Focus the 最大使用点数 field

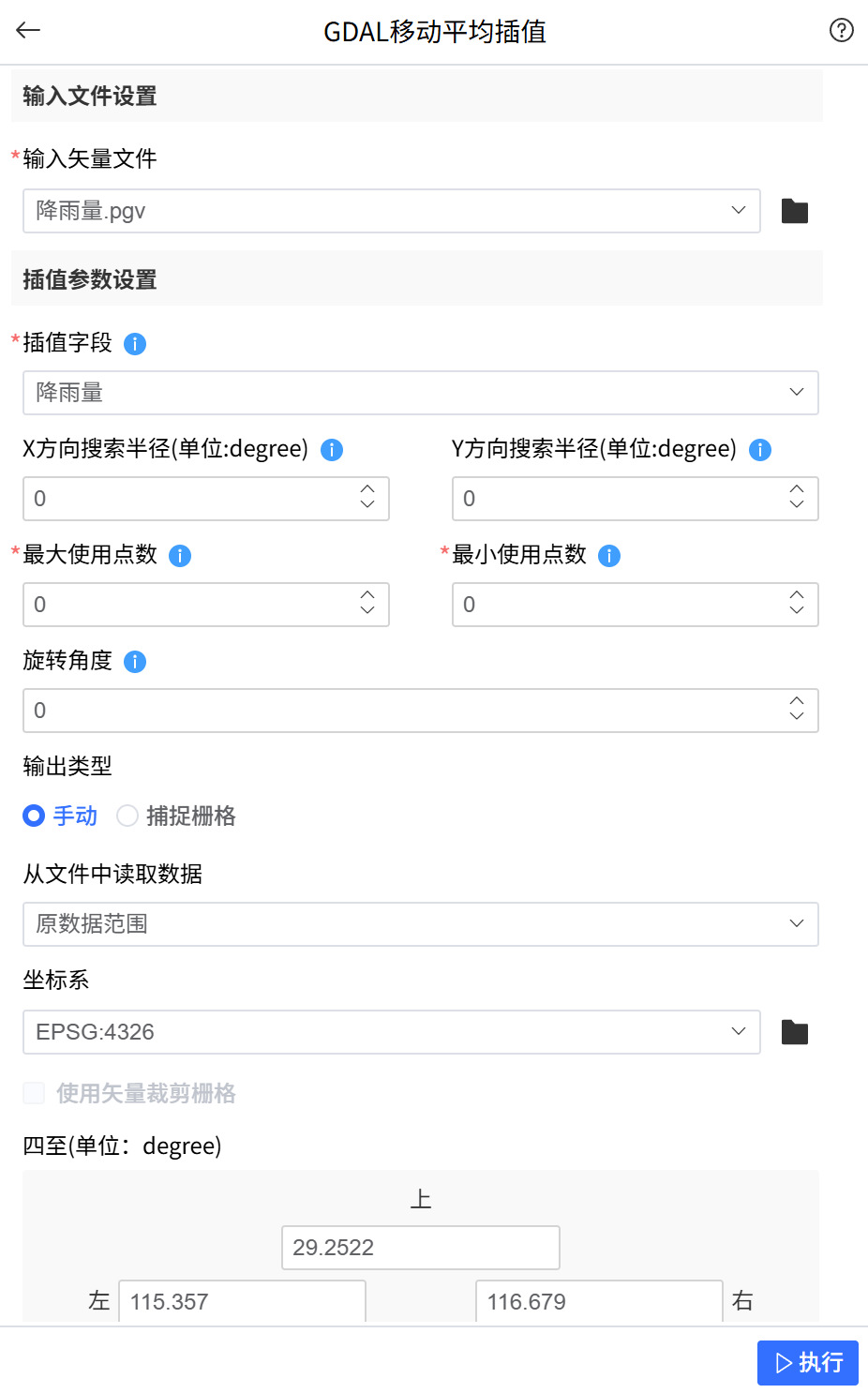click(187, 605)
